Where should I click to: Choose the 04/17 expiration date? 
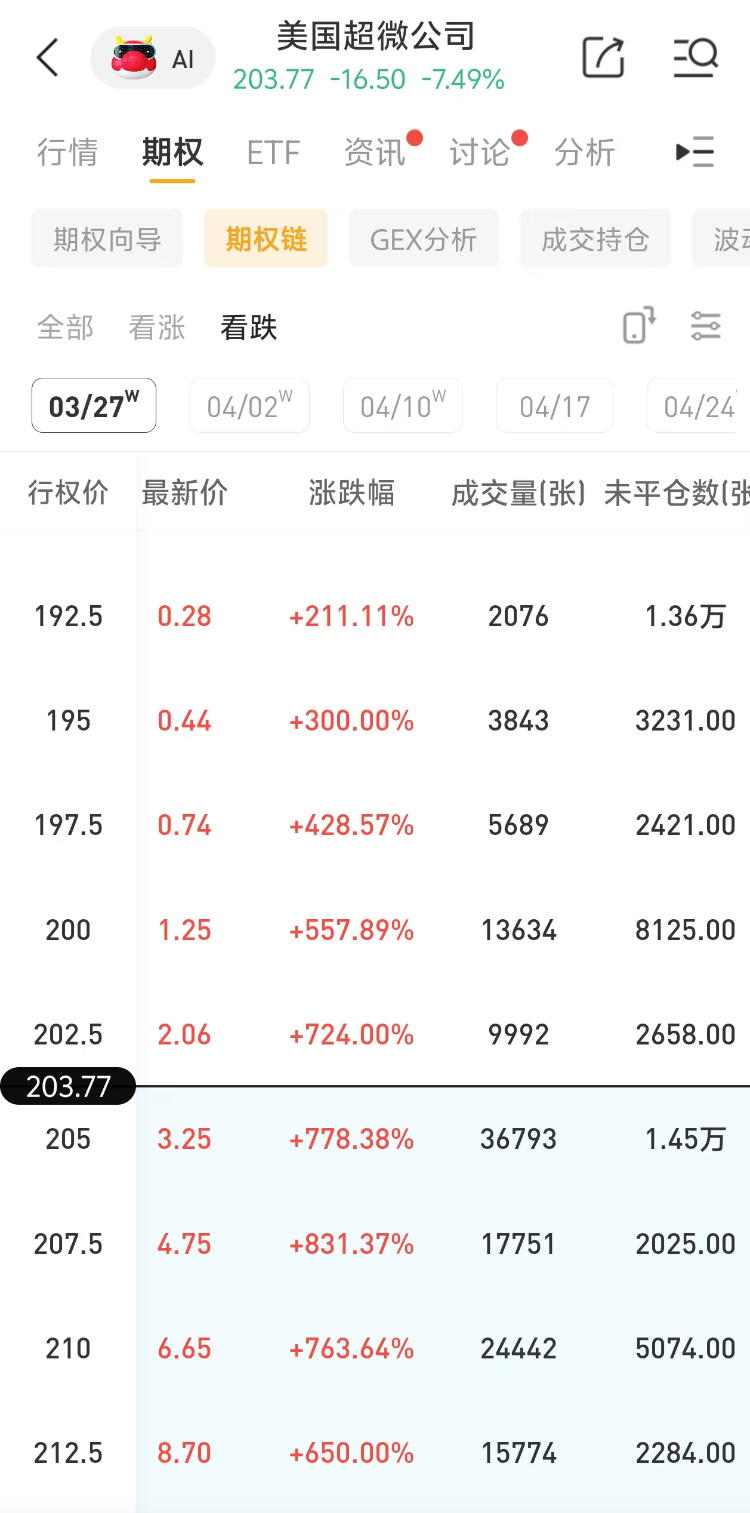coord(554,406)
